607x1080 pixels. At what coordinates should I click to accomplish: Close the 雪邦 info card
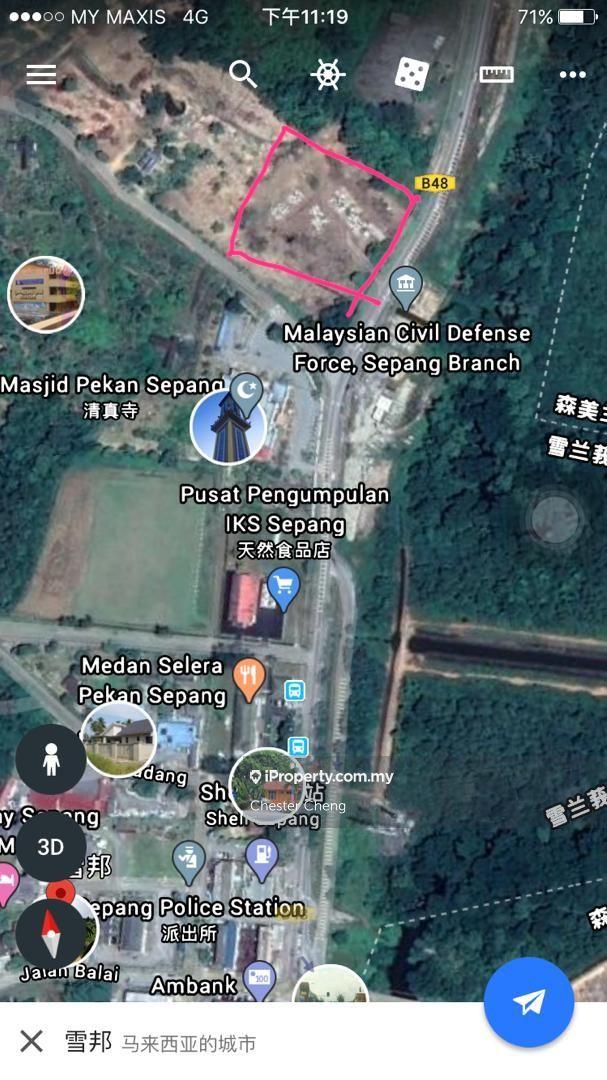pyautogui.click(x=32, y=1042)
